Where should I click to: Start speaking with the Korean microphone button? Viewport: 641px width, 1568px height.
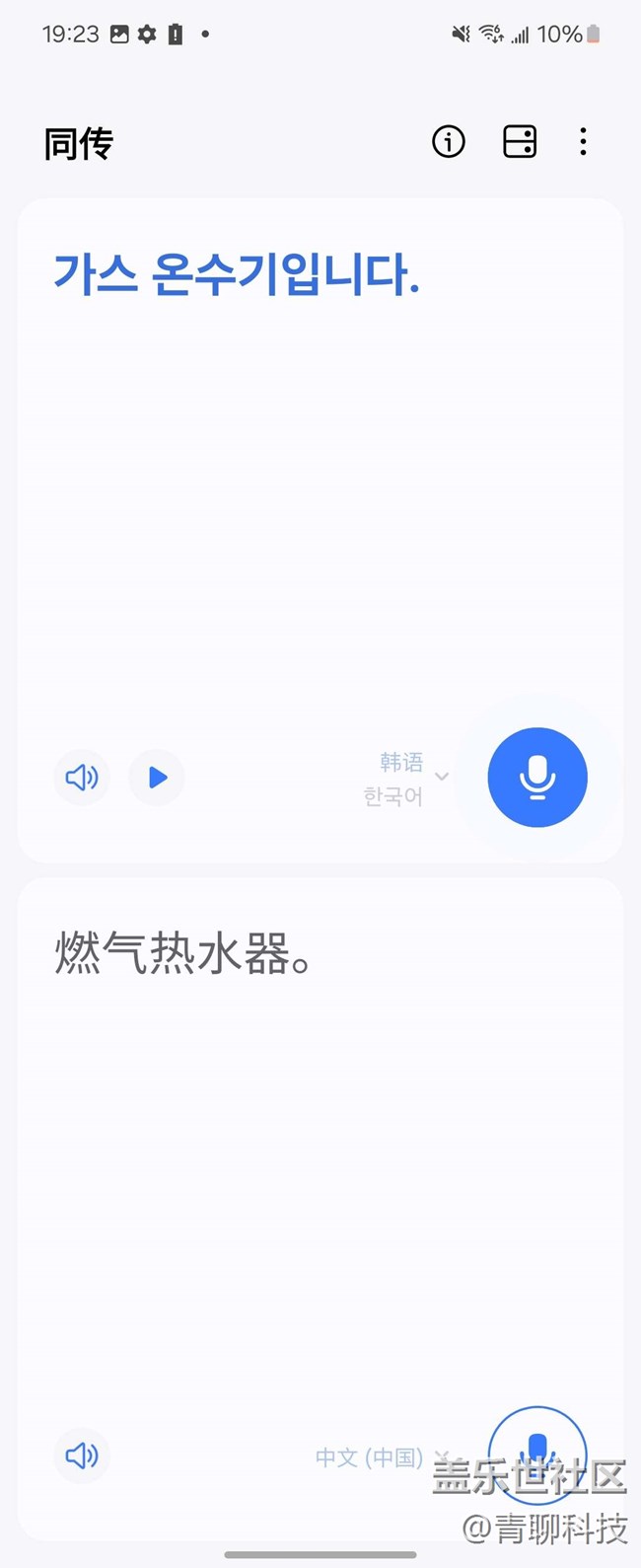pyautogui.click(x=537, y=778)
